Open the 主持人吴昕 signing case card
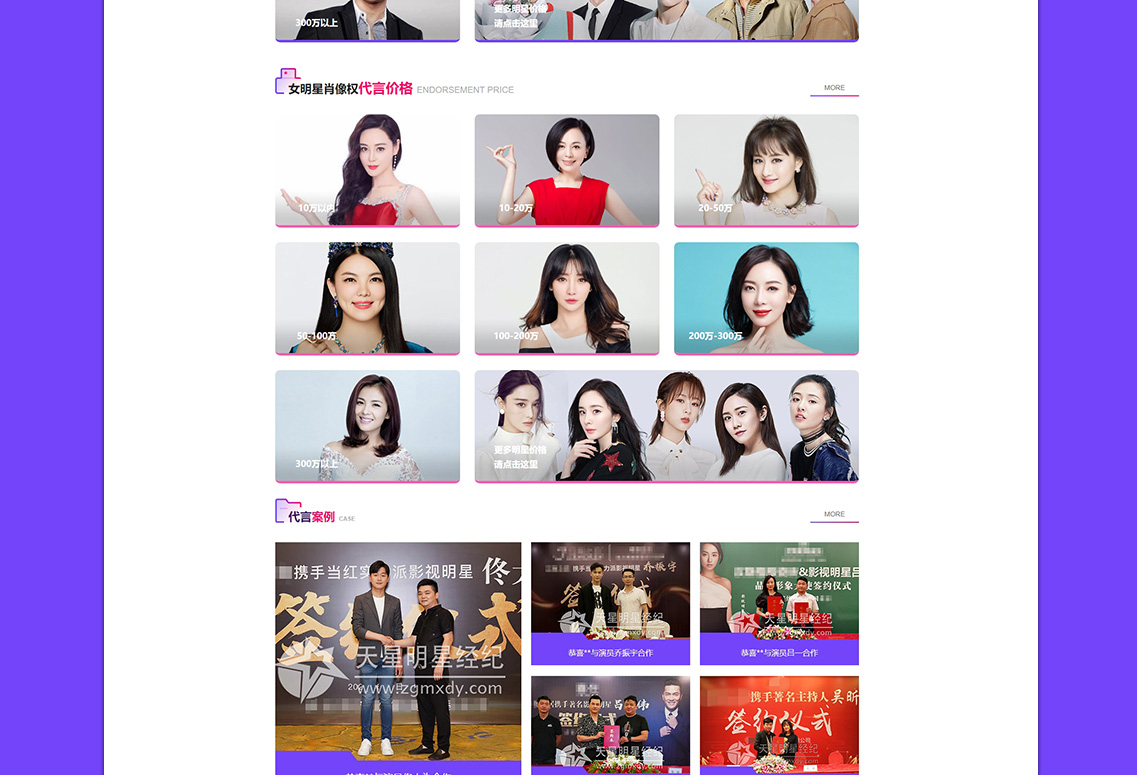 pos(779,722)
